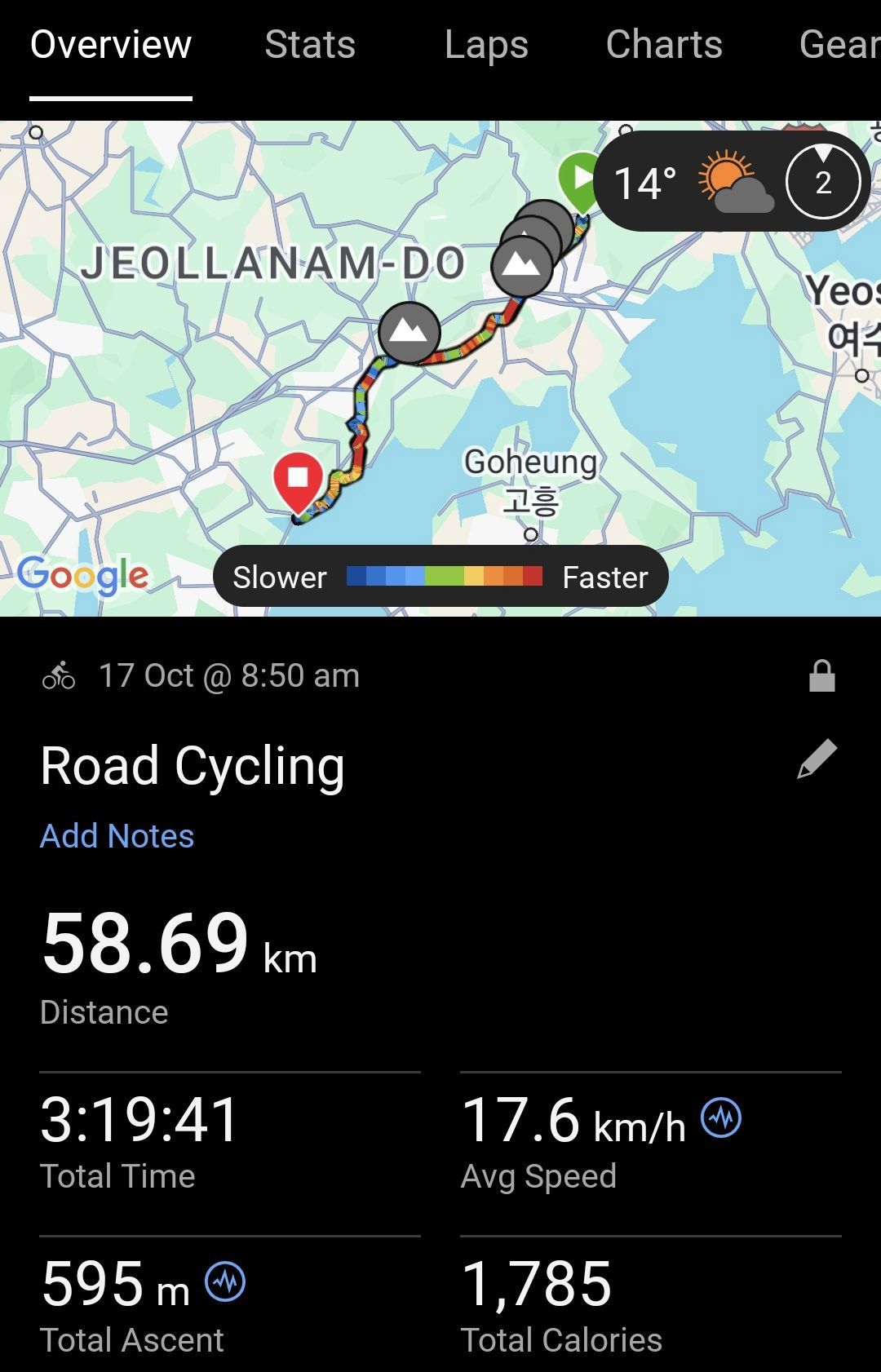Go to the Charts tab
881x1372 pixels.
click(664, 45)
